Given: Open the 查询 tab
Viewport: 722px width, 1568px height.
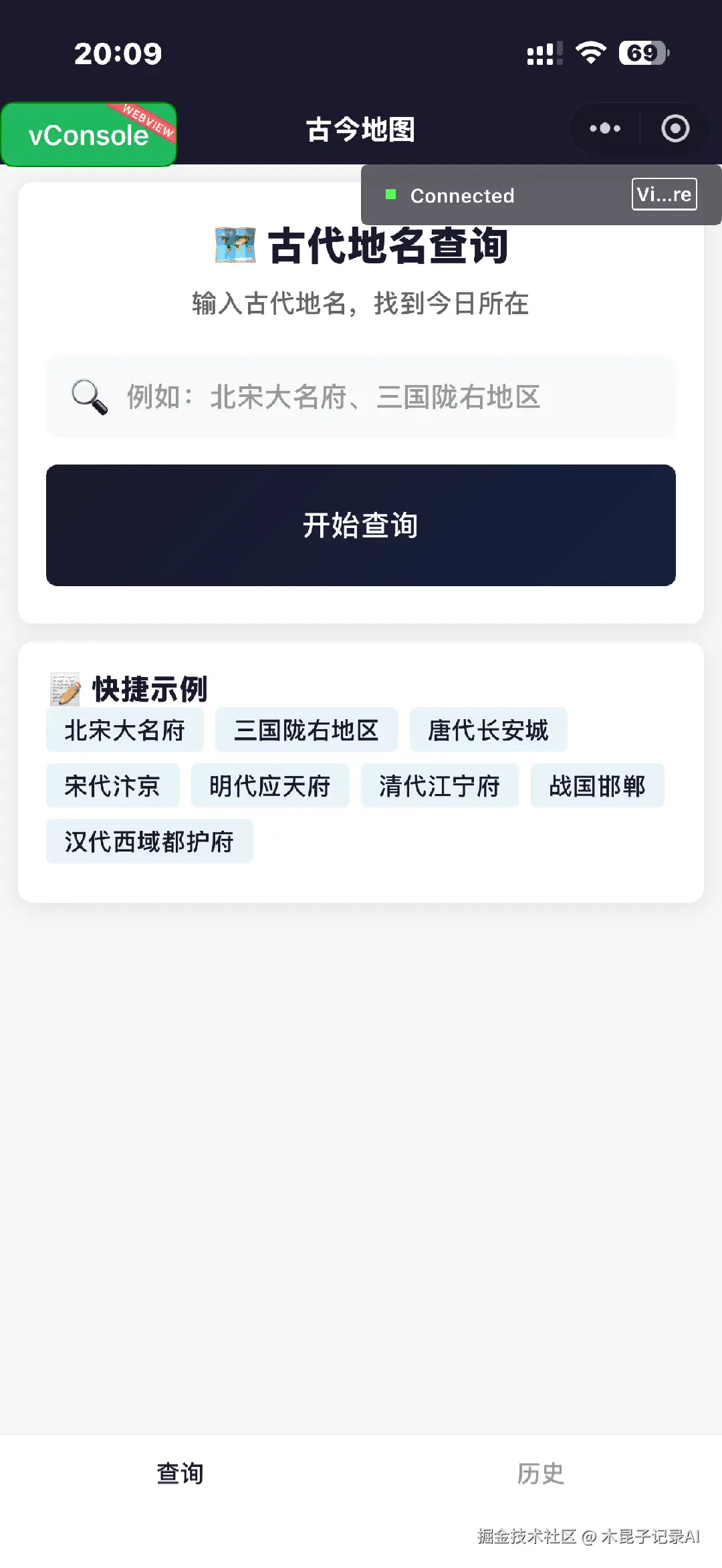Looking at the screenshot, I should pos(180,1473).
